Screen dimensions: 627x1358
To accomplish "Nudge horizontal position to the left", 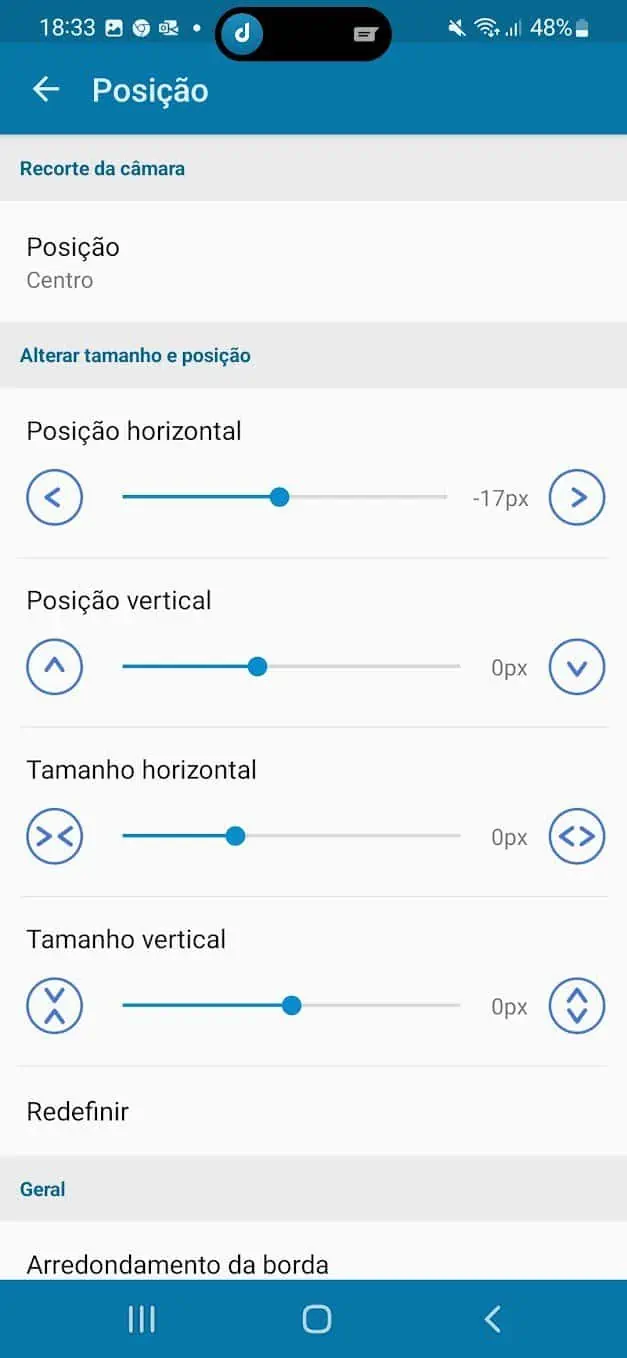I will tap(54, 497).
